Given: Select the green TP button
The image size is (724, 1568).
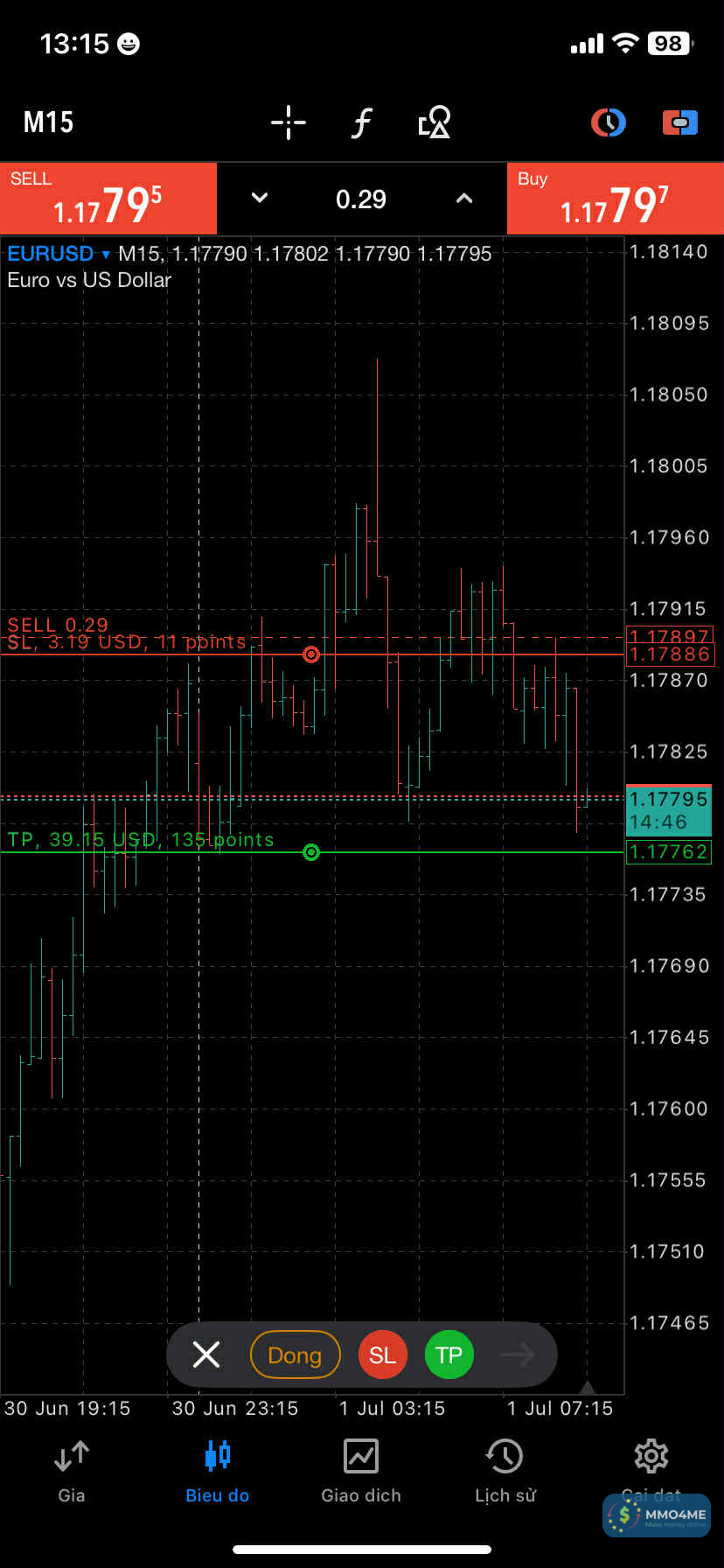Looking at the screenshot, I should [x=449, y=1354].
